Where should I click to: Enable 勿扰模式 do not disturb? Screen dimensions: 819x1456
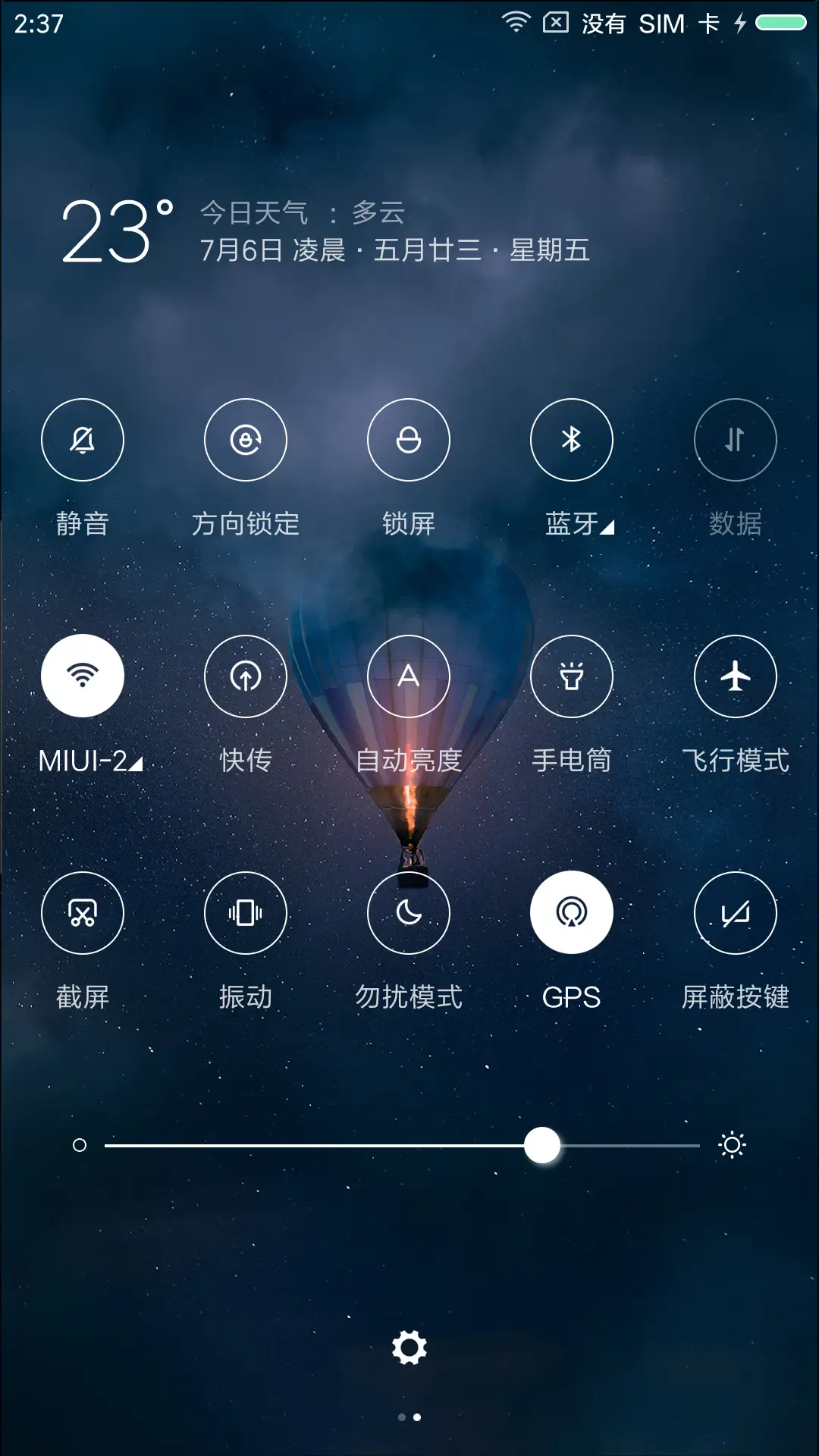point(408,914)
